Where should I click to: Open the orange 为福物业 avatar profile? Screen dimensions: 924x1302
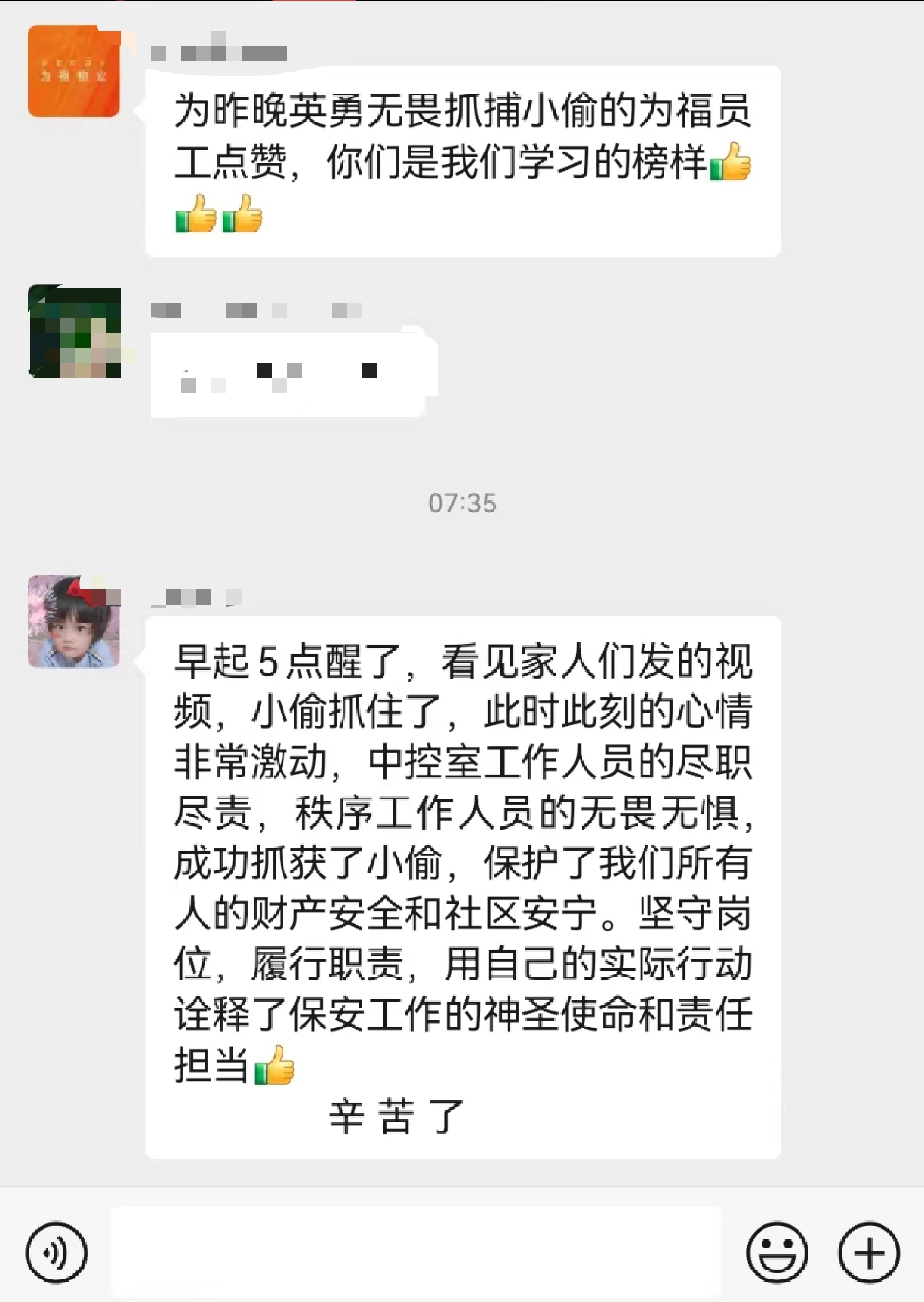tap(74, 71)
